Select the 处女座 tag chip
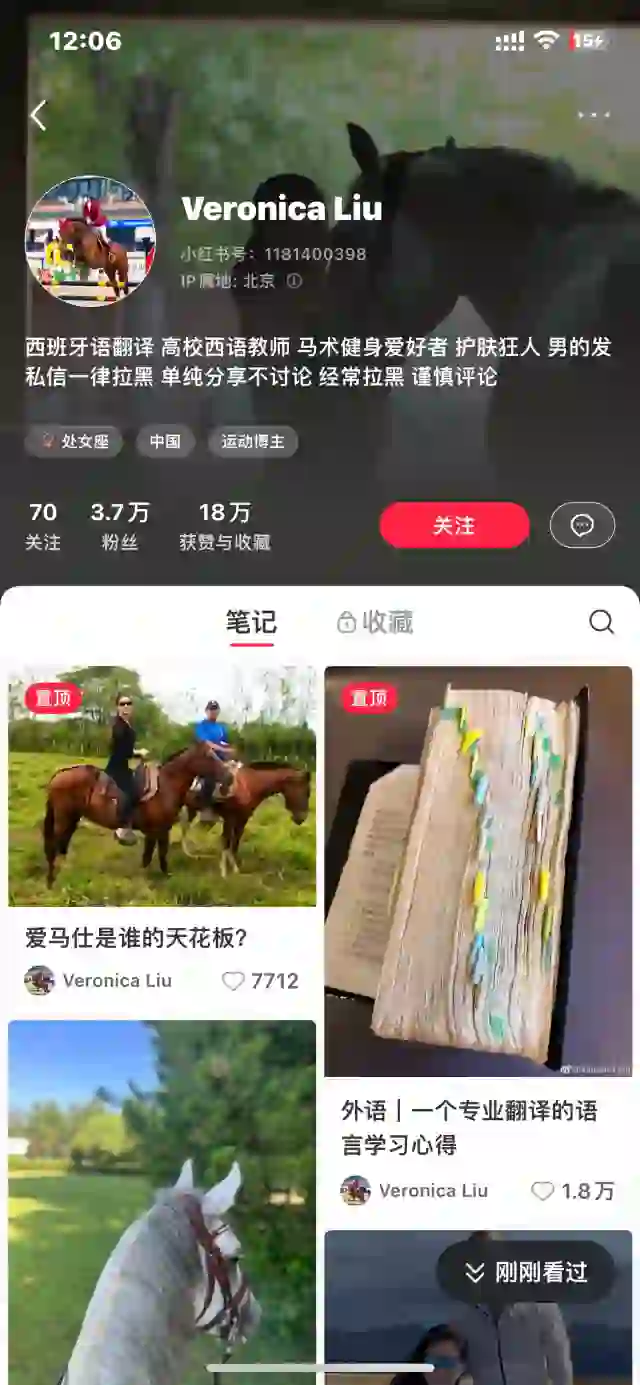The width and height of the screenshot is (640, 1385). click(74, 441)
